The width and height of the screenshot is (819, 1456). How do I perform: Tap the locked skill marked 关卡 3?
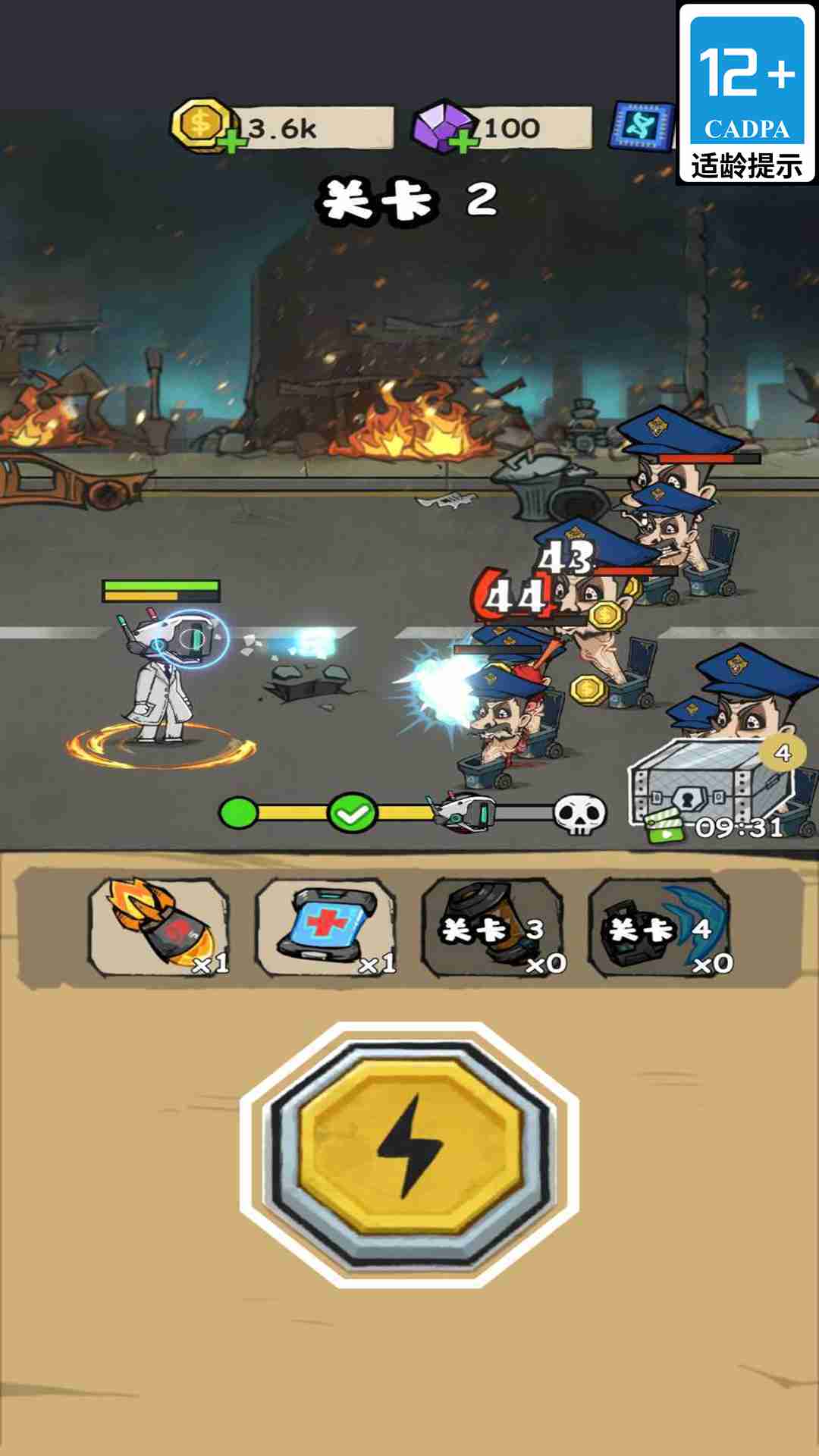(493, 927)
